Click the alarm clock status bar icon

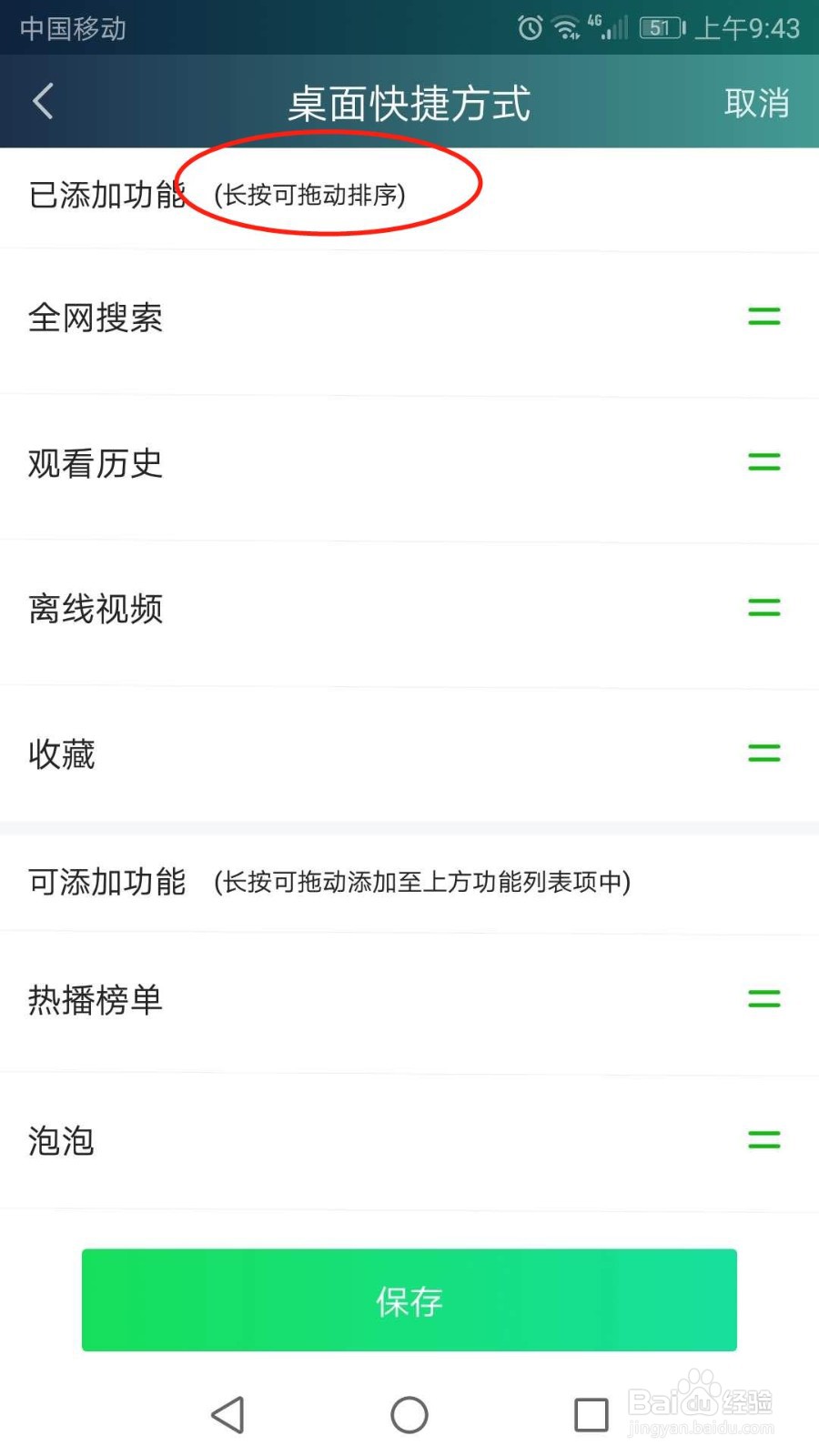(x=529, y=28)
